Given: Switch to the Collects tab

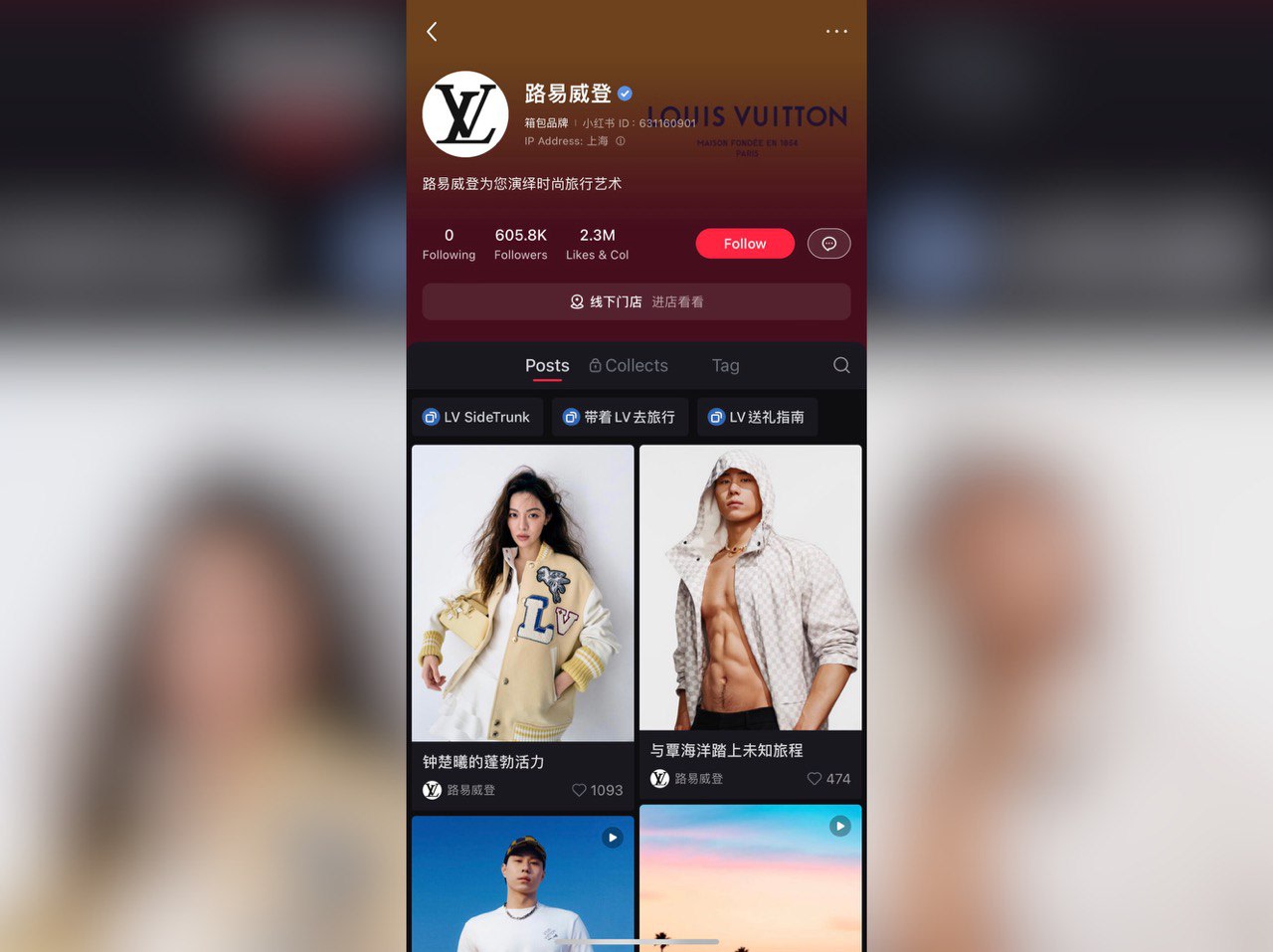Looking at the screenshot, I should 629,366.
